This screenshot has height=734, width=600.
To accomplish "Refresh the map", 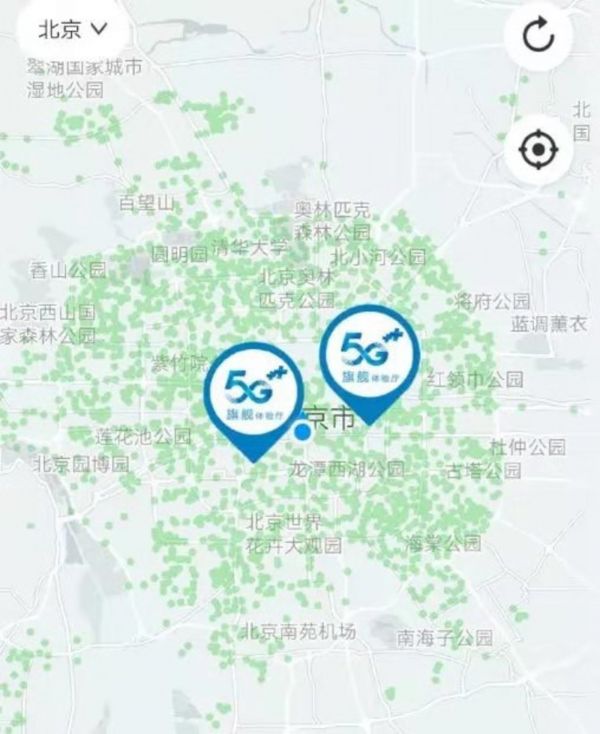I will 538,37.
